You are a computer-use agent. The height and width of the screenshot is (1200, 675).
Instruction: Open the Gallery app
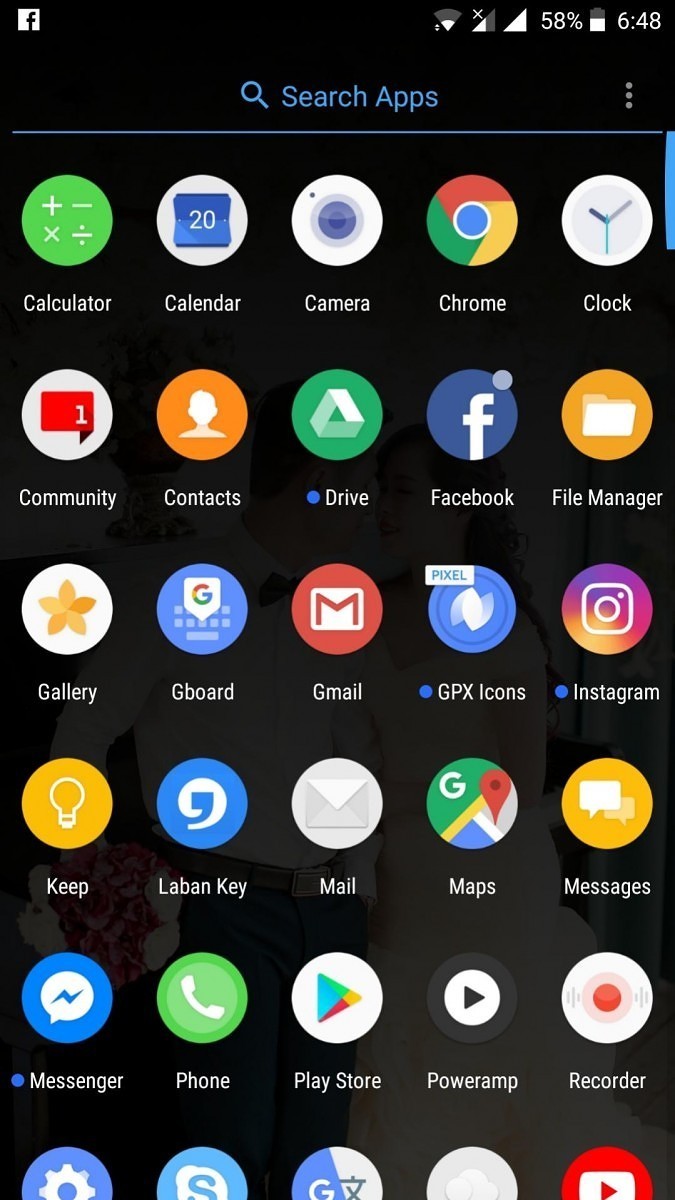(67, 609)
